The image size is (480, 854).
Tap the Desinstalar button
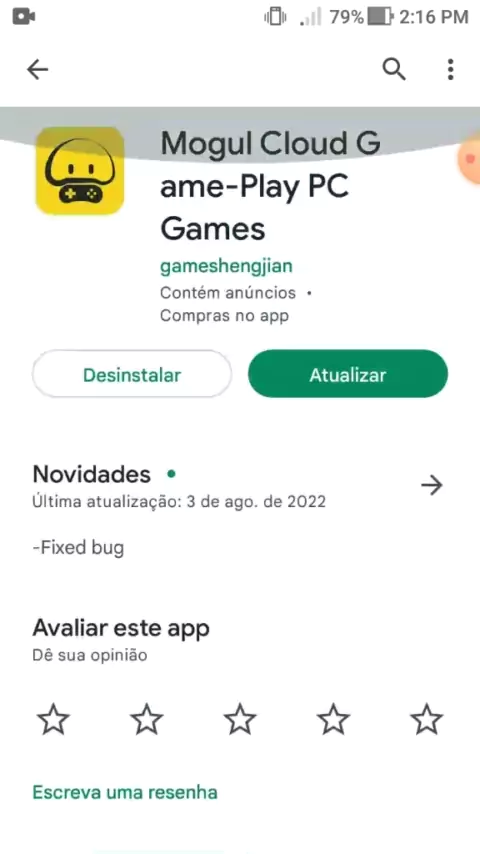(x=132, y=375)
